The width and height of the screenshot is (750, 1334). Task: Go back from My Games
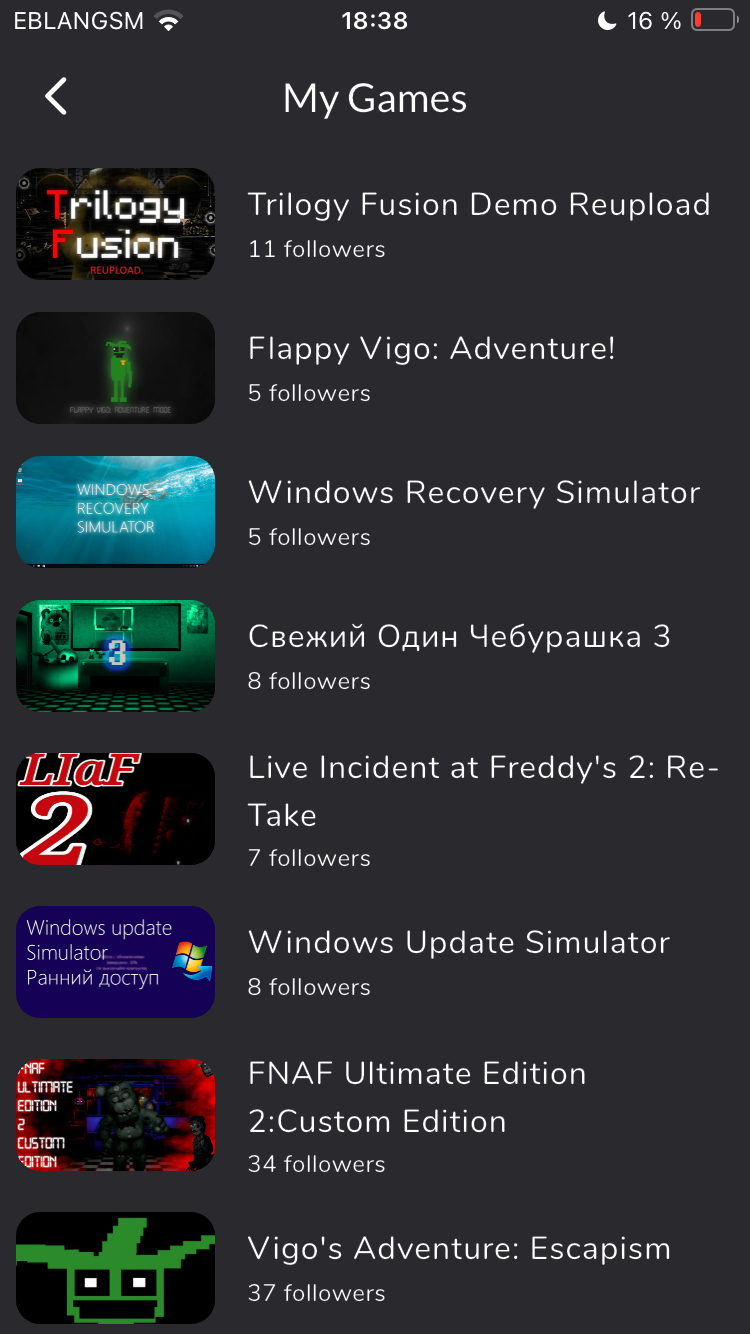(56, 97)
